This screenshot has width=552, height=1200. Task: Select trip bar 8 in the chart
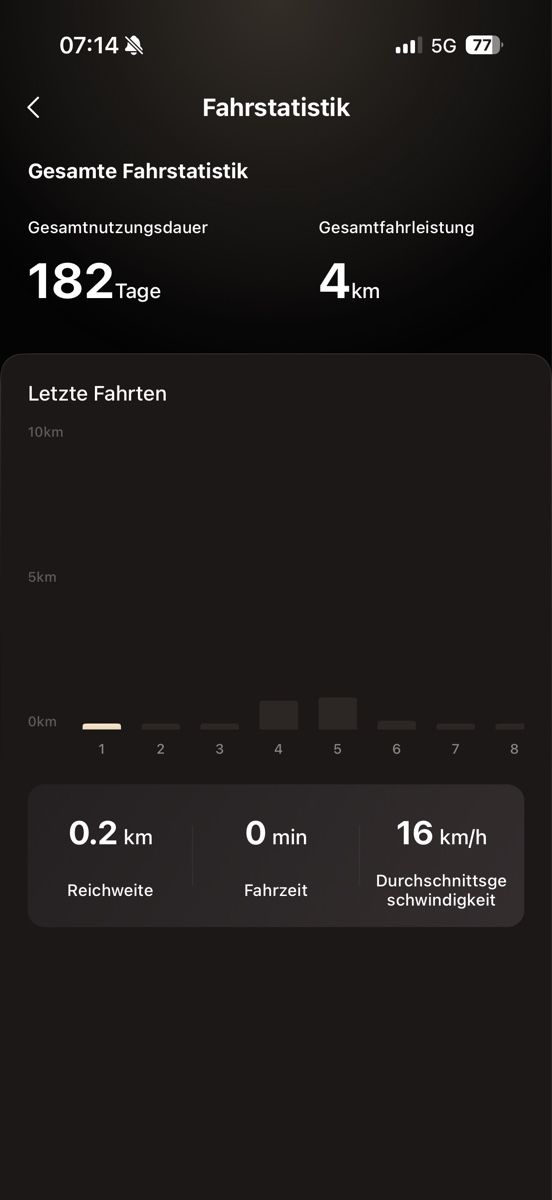coord(510,726)
